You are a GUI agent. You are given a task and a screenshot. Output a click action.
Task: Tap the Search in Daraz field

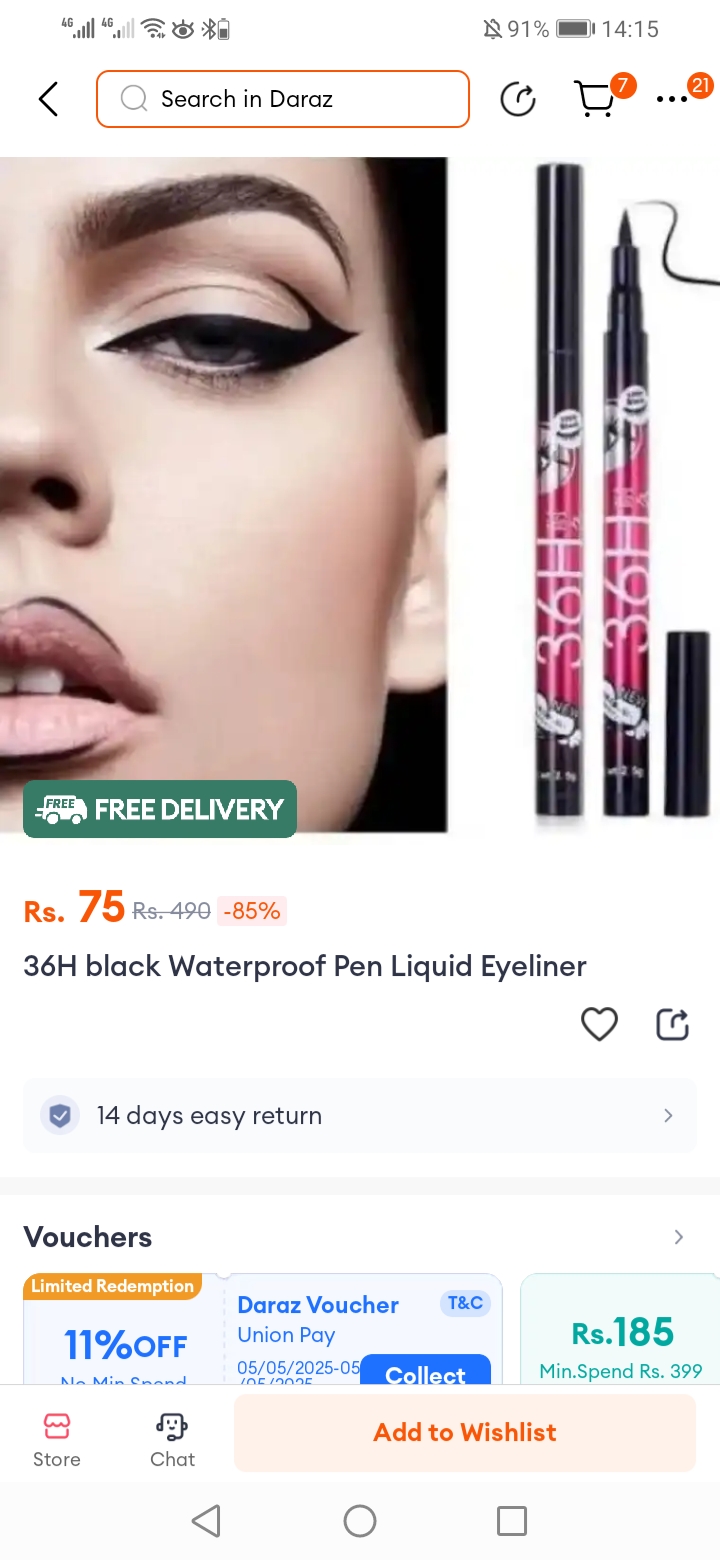[x=283, y=99]
